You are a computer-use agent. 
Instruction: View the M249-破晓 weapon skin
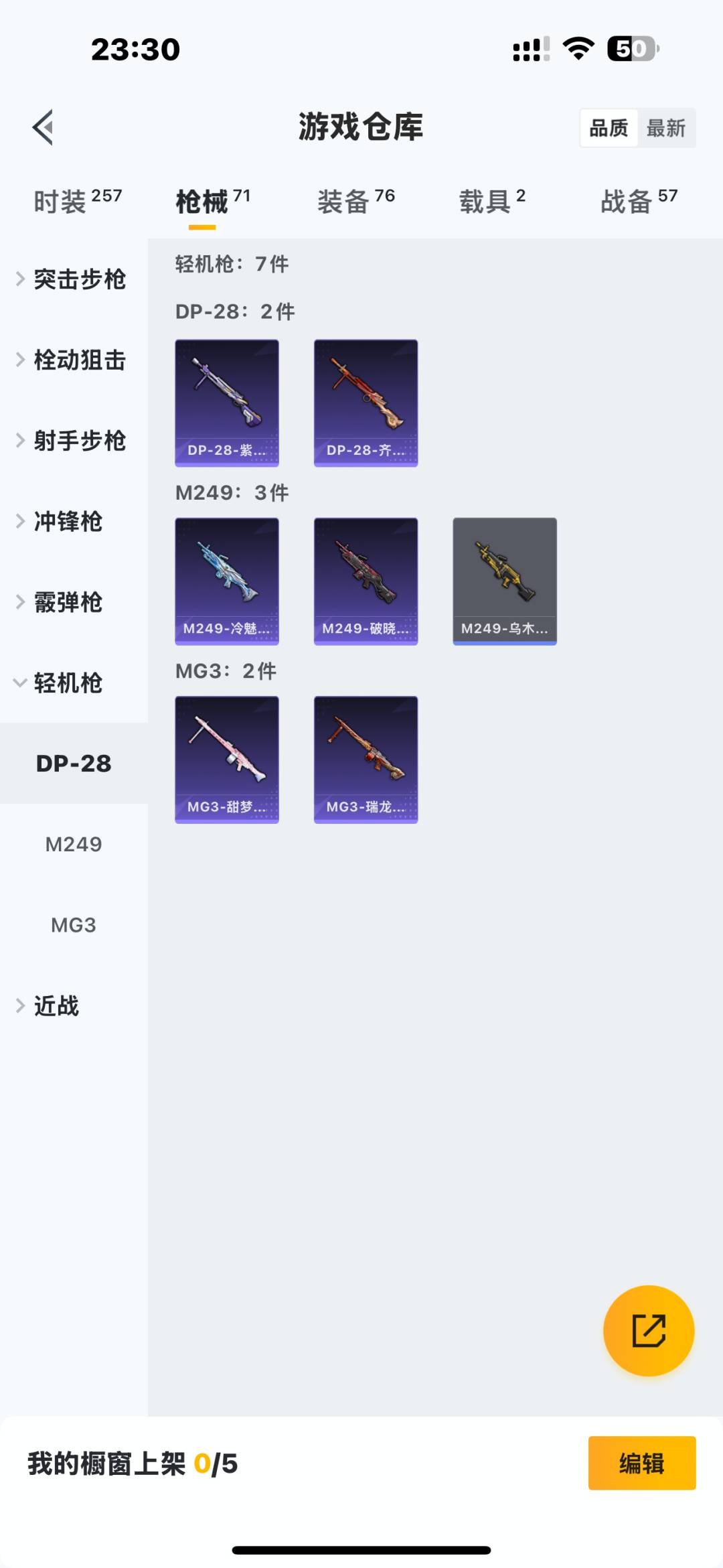coord(366,581)
